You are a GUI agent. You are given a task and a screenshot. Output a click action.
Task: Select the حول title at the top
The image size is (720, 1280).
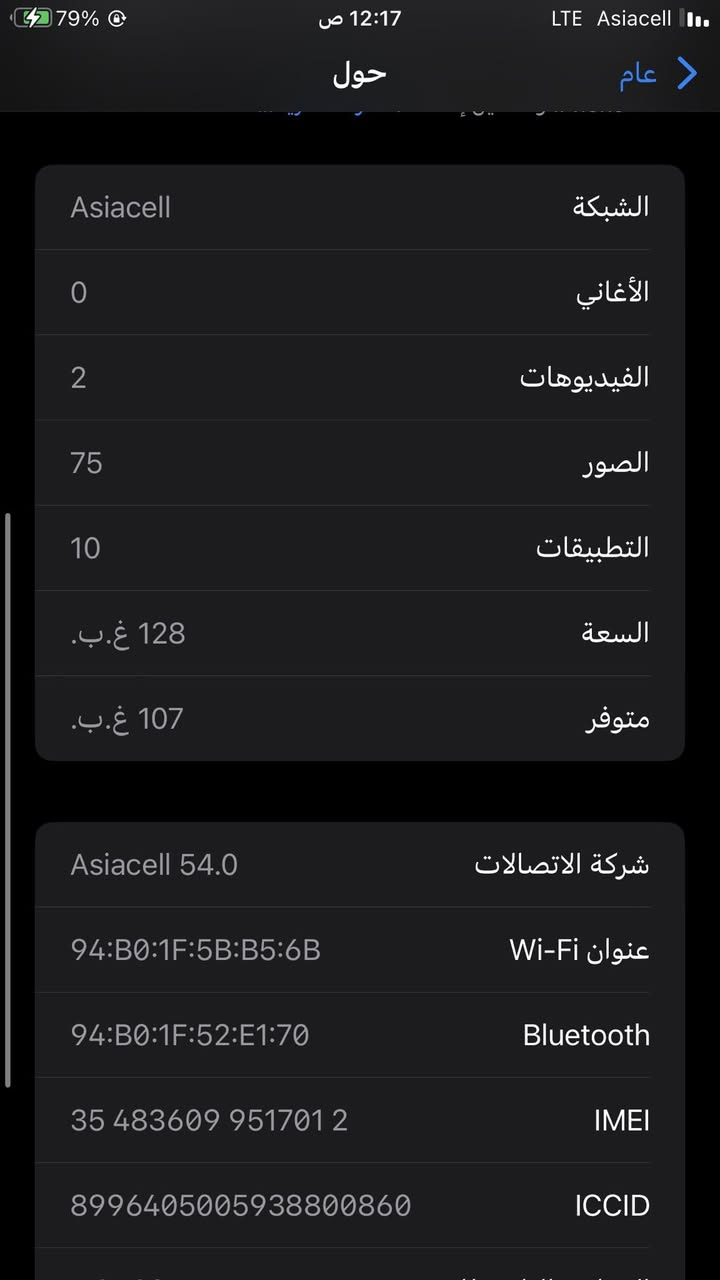tap(359, 74)
